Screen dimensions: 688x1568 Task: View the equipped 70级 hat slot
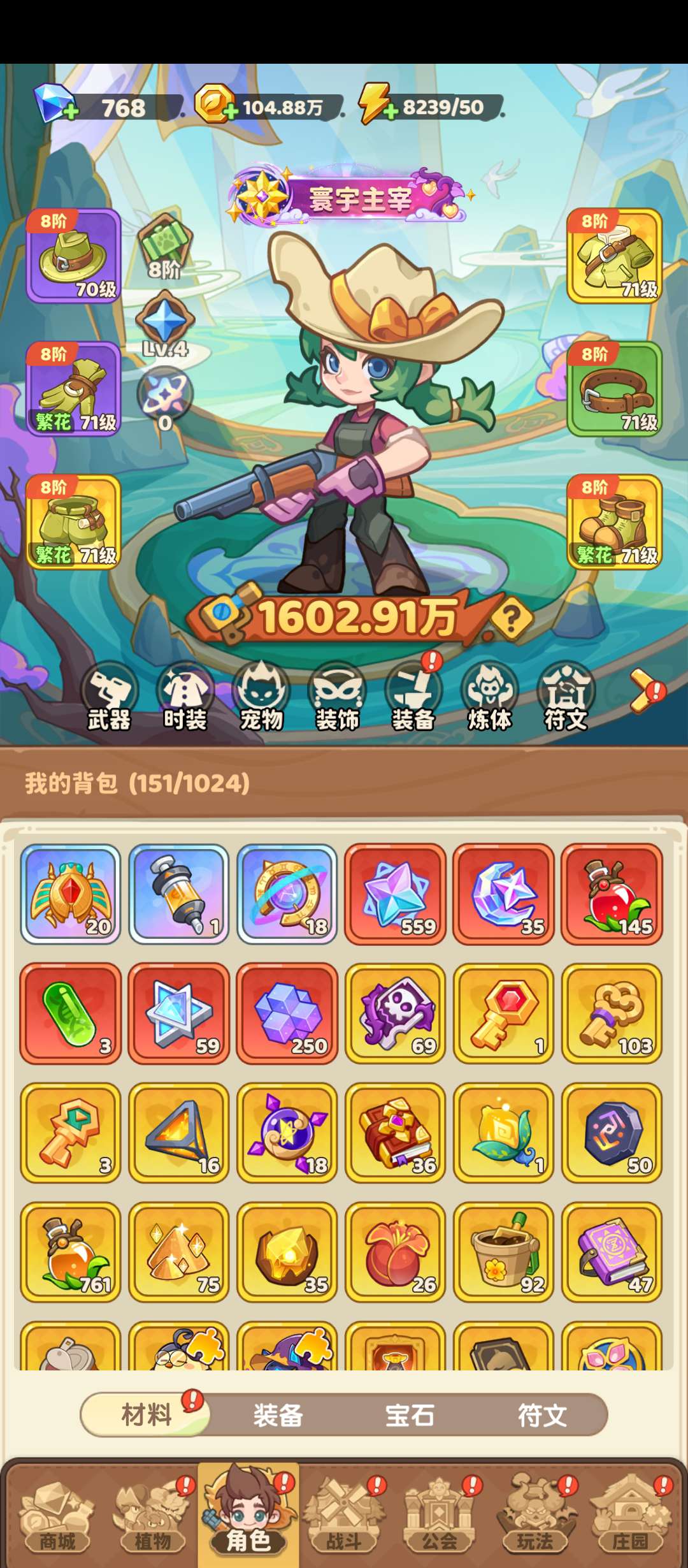pyautogui.click(x=74, y=256)
